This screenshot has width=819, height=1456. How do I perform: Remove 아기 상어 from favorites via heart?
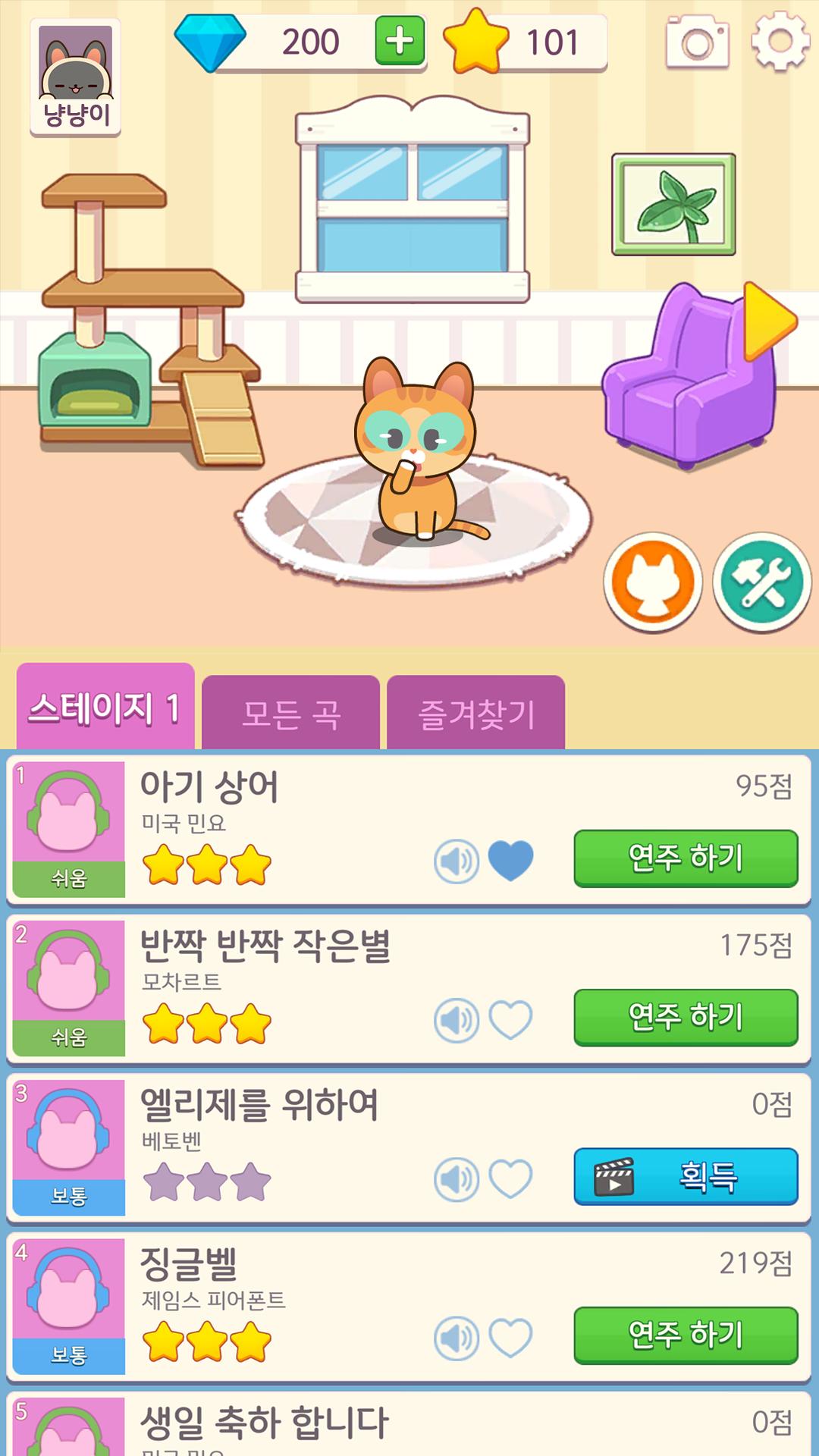click(x=510, y=861)
